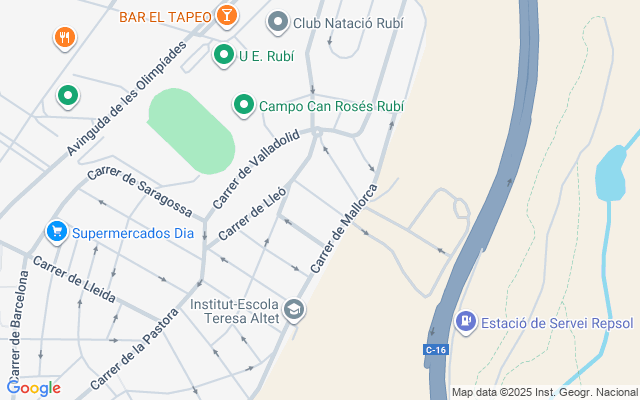Select the Supermercados Dia shopping marker

pos(57,232)
